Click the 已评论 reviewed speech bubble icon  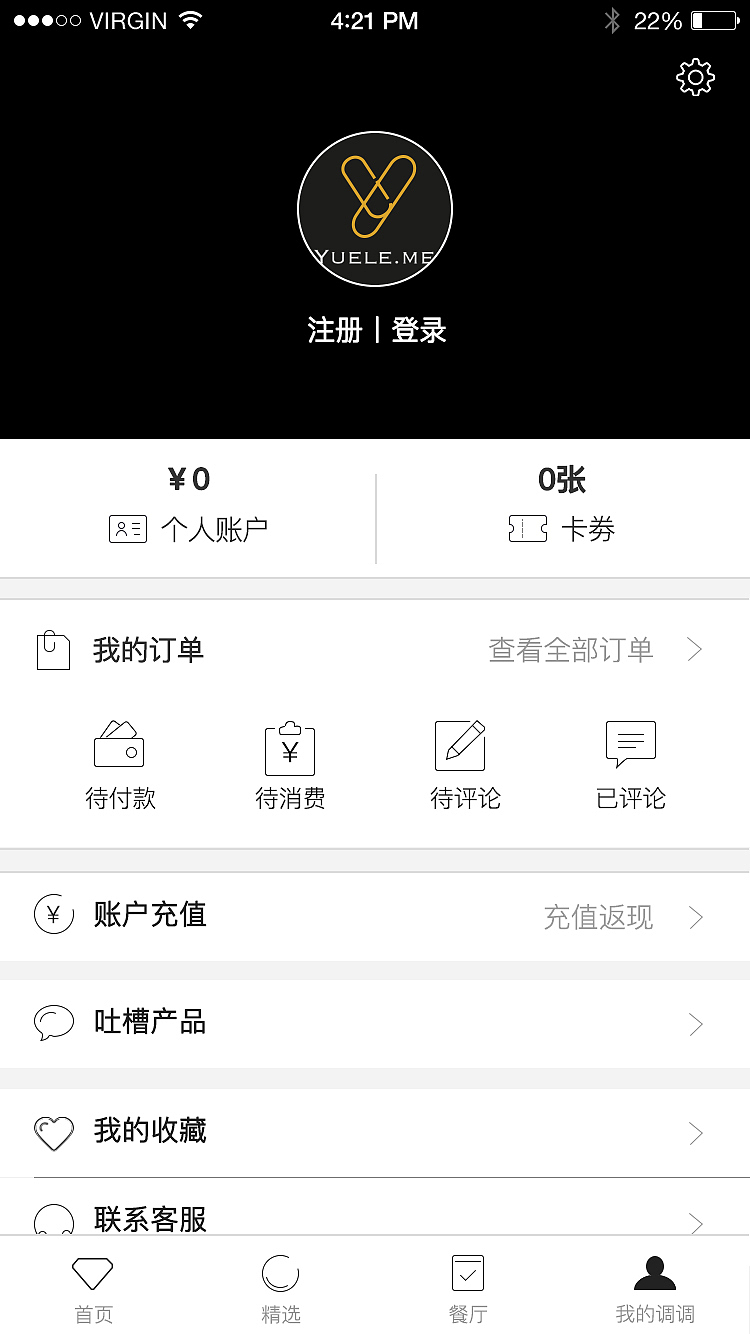point(630,743)
